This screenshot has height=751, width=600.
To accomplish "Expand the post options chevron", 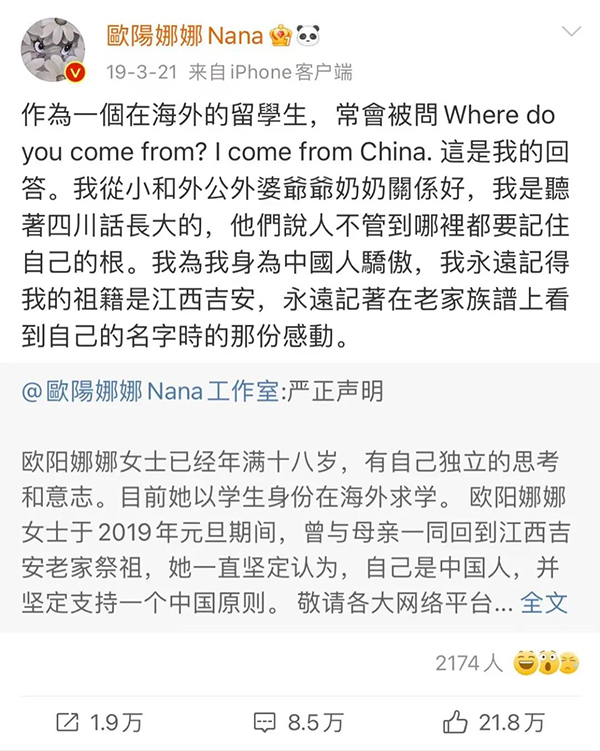I will 570,32.
